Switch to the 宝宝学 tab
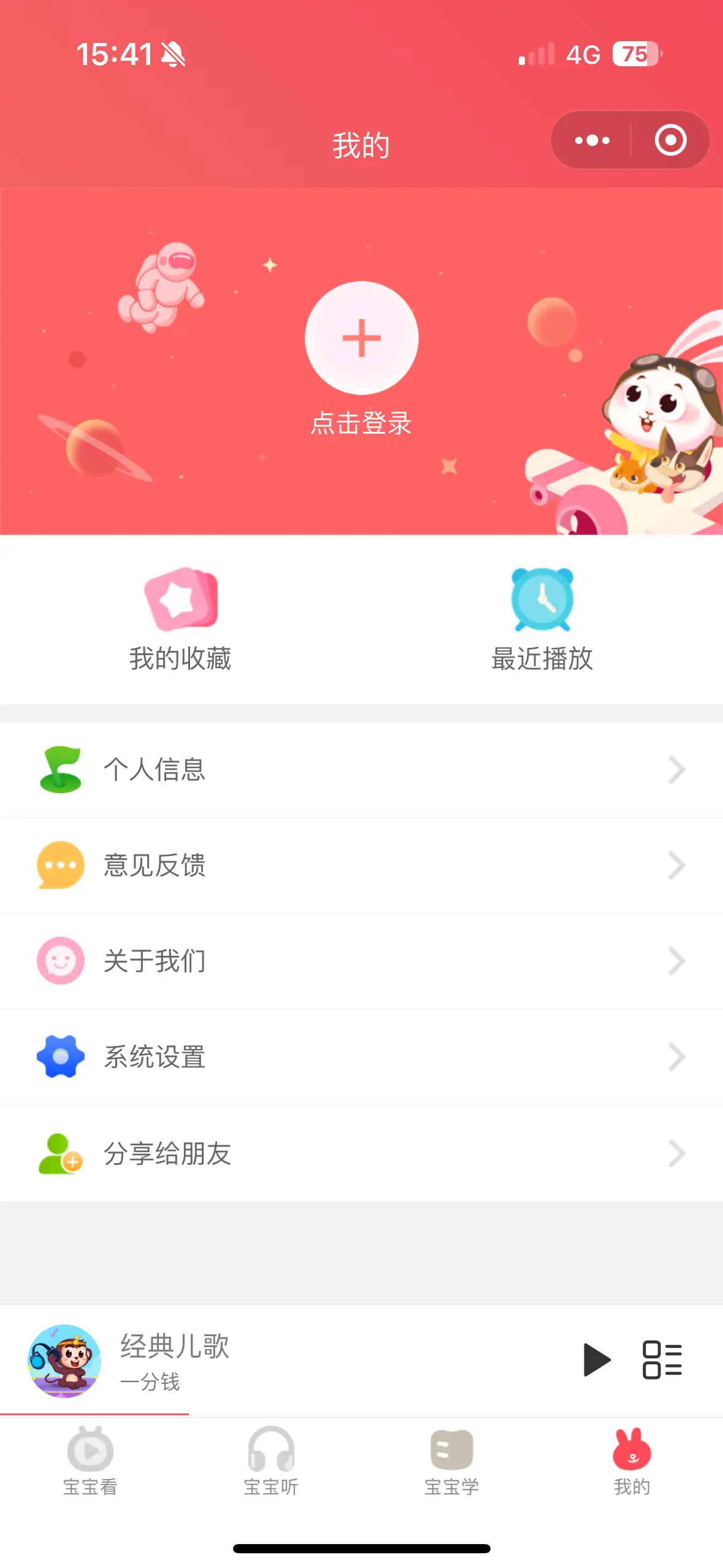This screenshot has height=1568, width=723. pos(451,1462)
